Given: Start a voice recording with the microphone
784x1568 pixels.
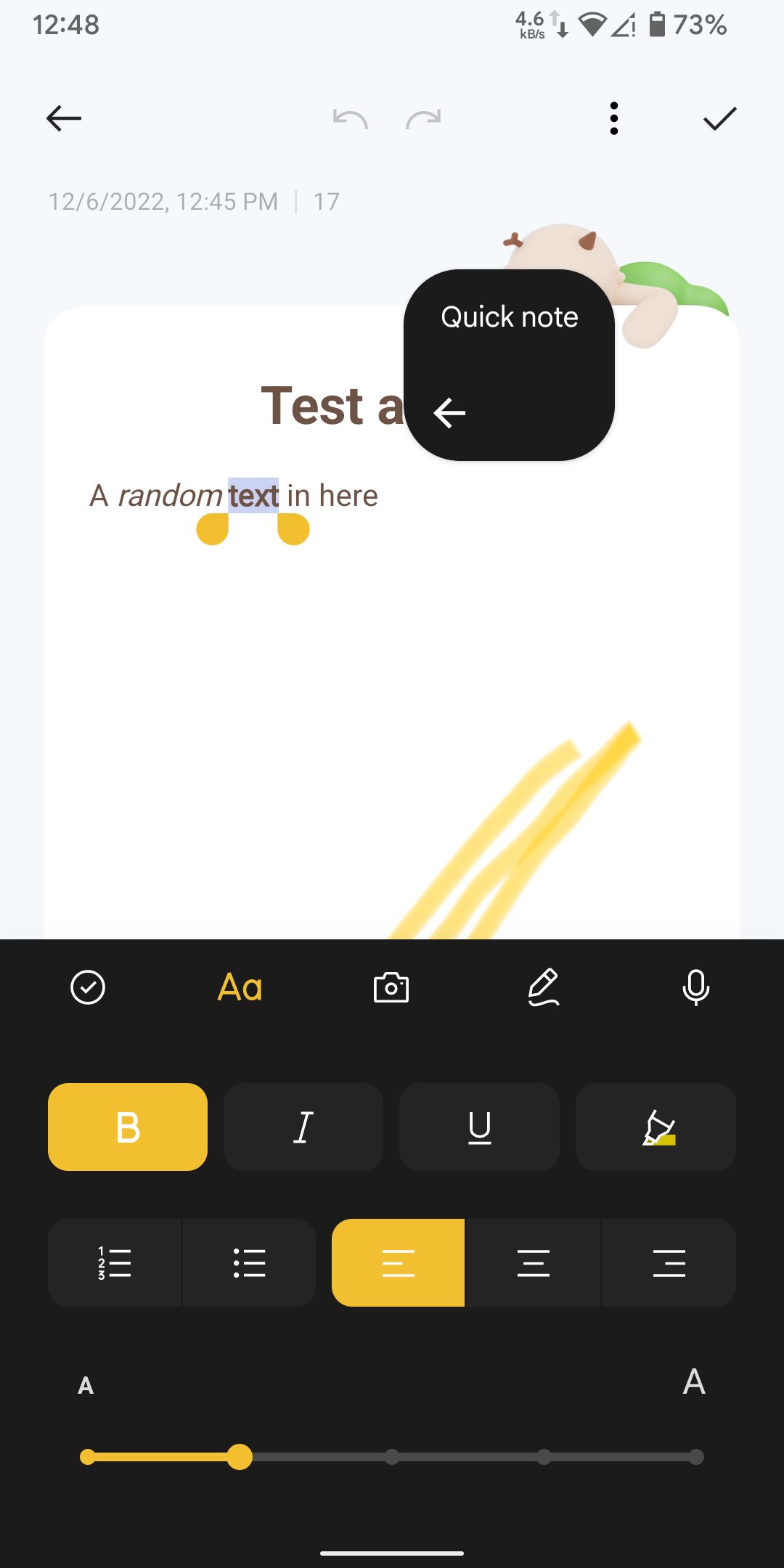Looking at the screenshot, I should [695, 987].
